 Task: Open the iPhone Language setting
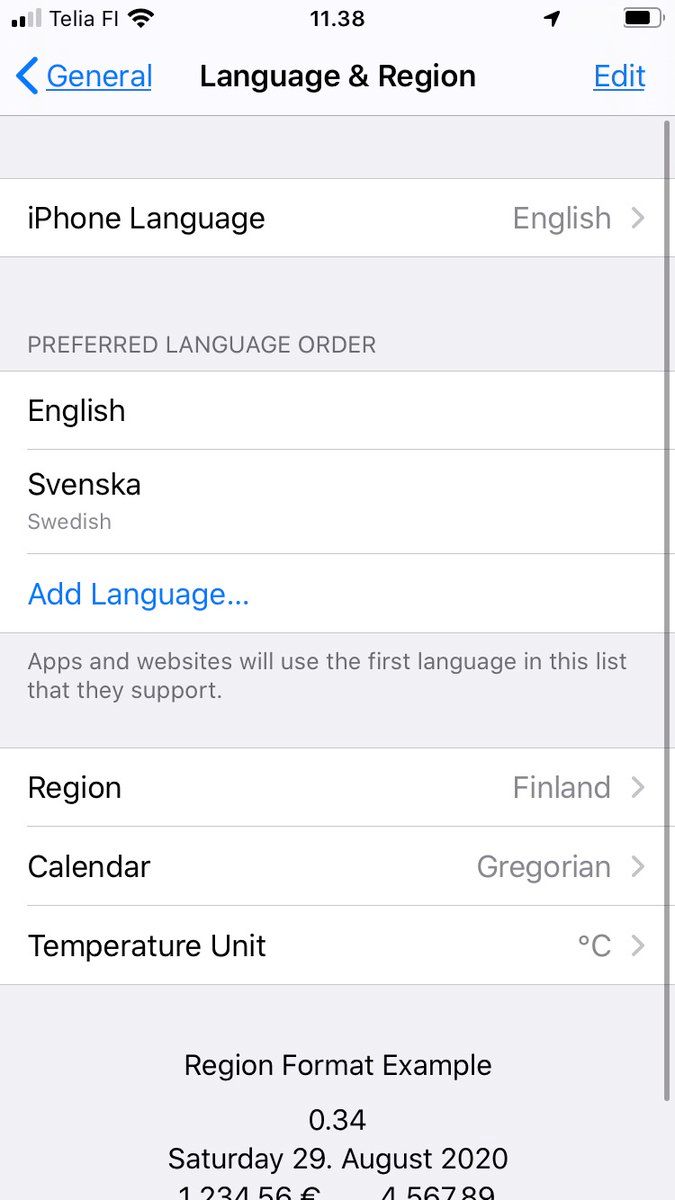[337, 218]
